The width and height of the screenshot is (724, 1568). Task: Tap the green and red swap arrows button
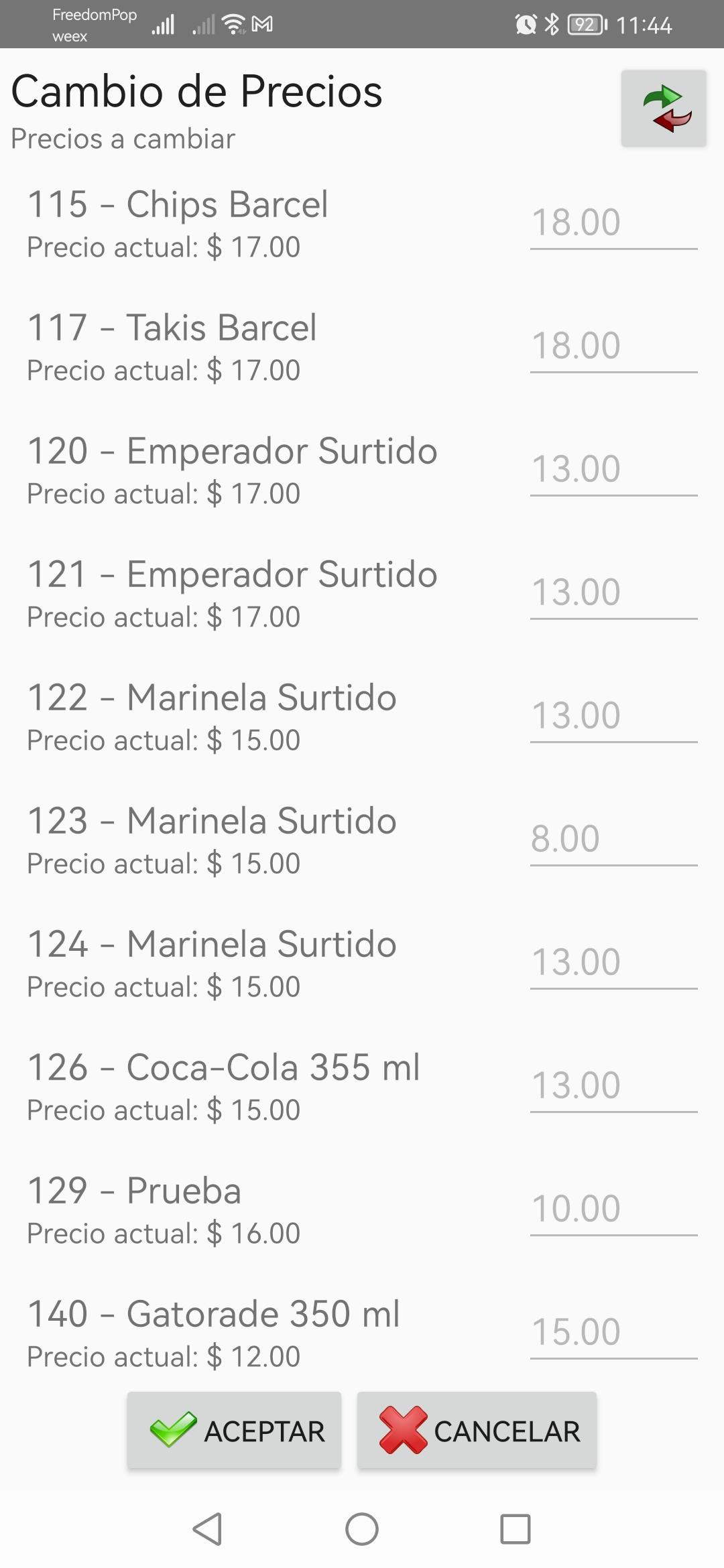coord(664,109)
